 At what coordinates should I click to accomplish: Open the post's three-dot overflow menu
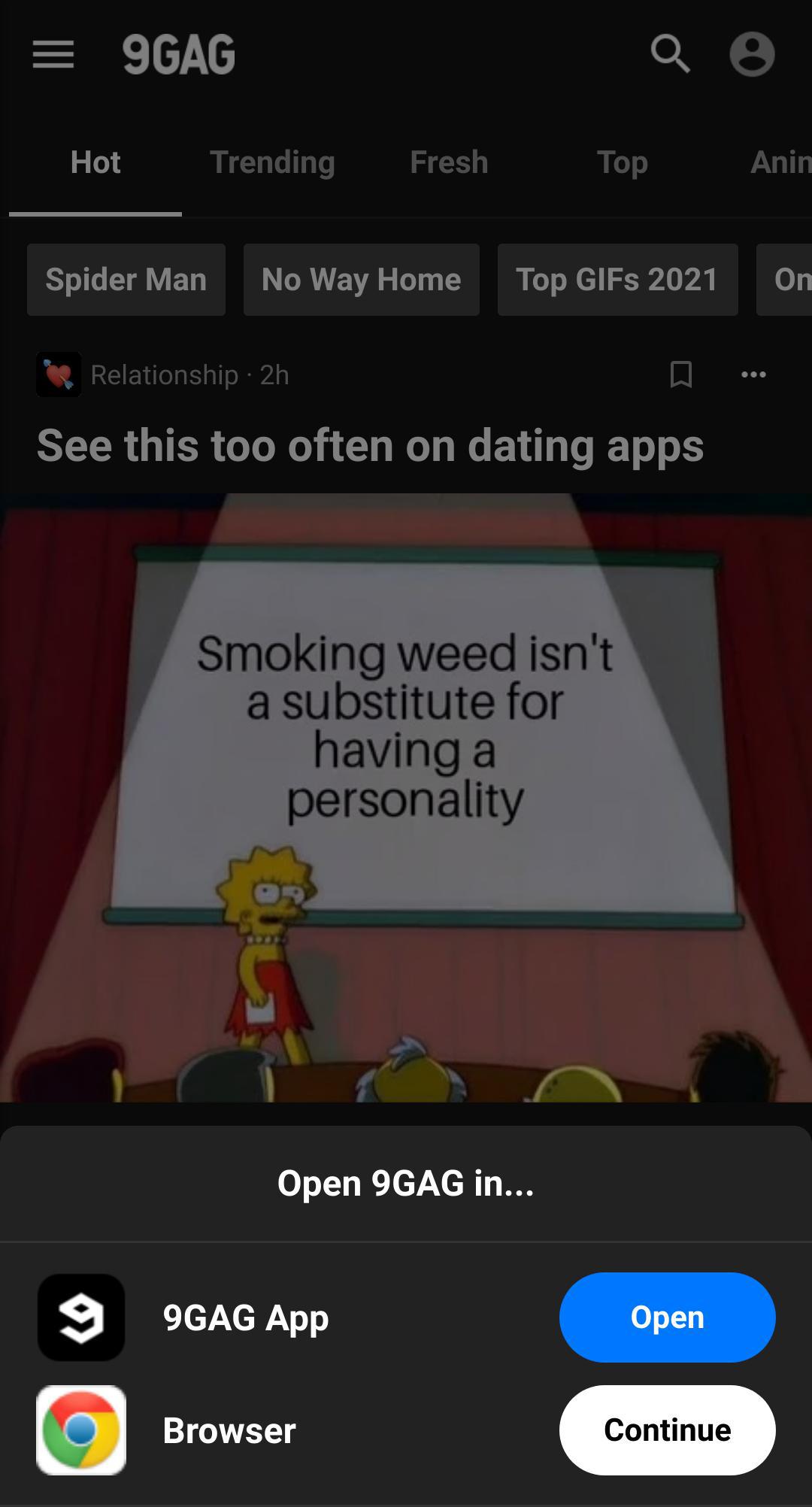coord(753,374)
